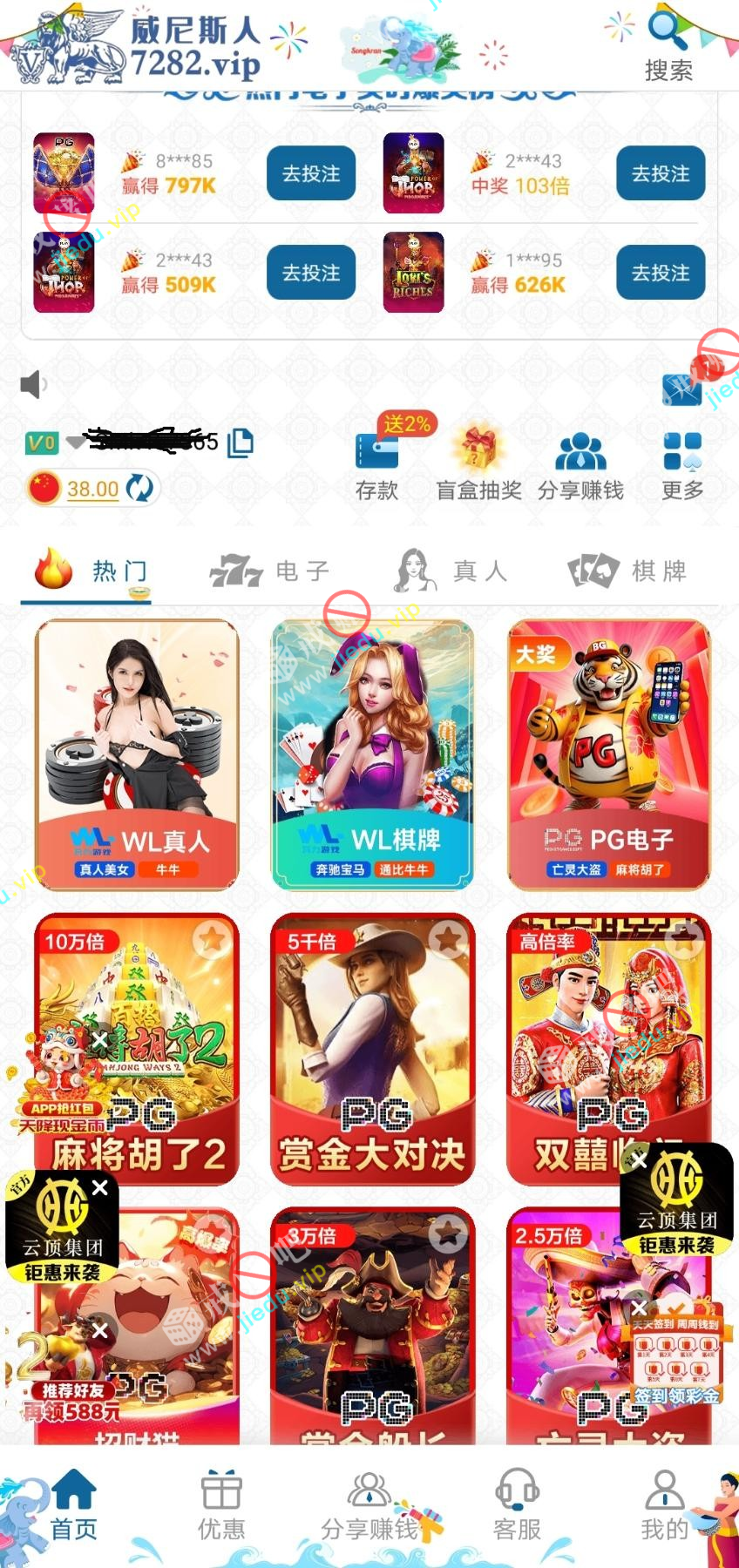Open the WL棋牌 game card
Viewport: 739px width, 1568px height.
[x=373, y=754]
